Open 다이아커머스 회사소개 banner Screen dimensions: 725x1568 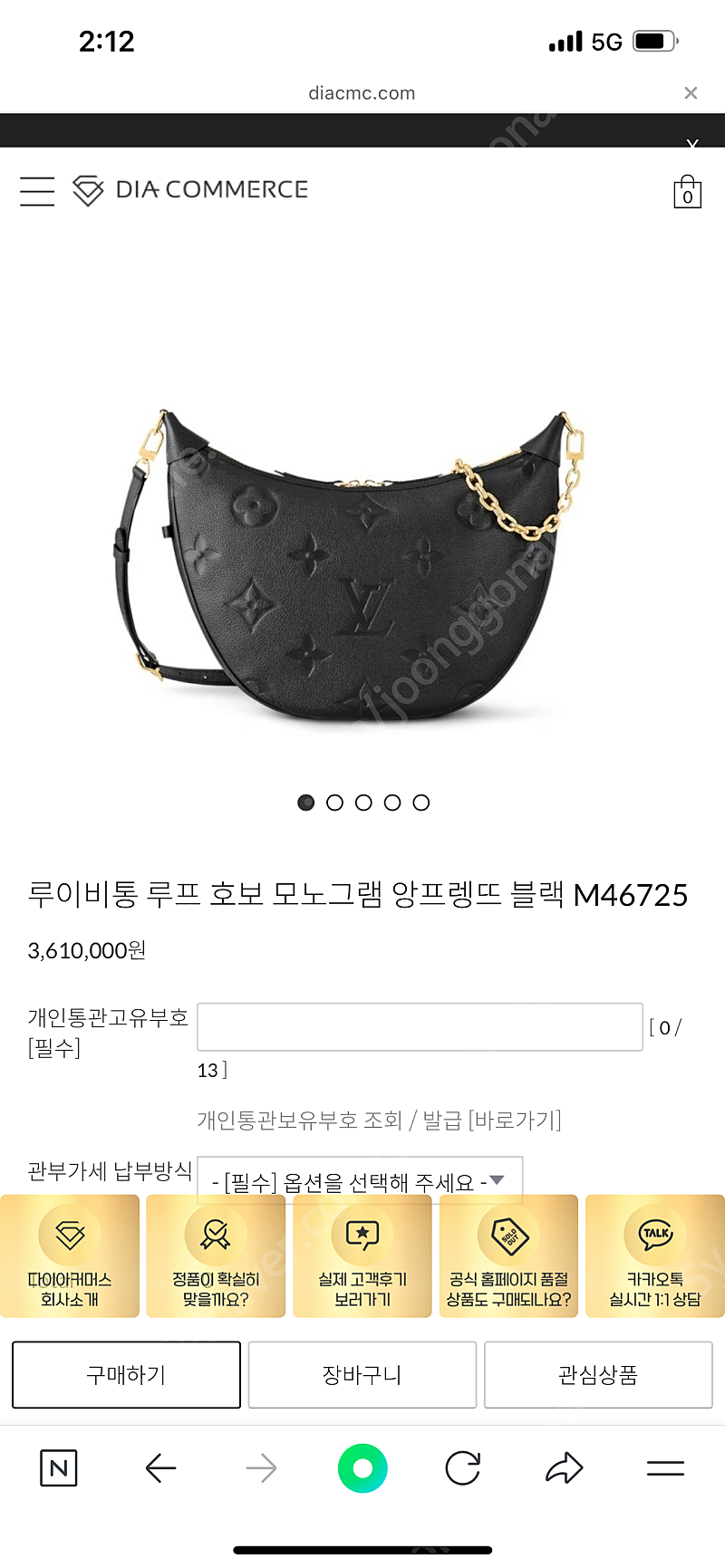pyautogui.click(x=70, y=1255)
